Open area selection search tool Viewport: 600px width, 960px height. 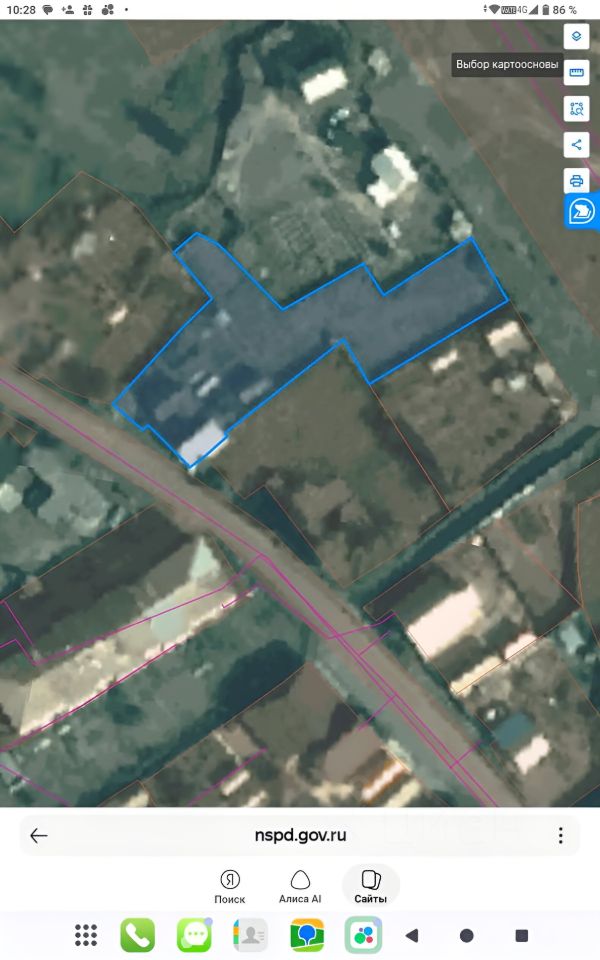[576, 109]
